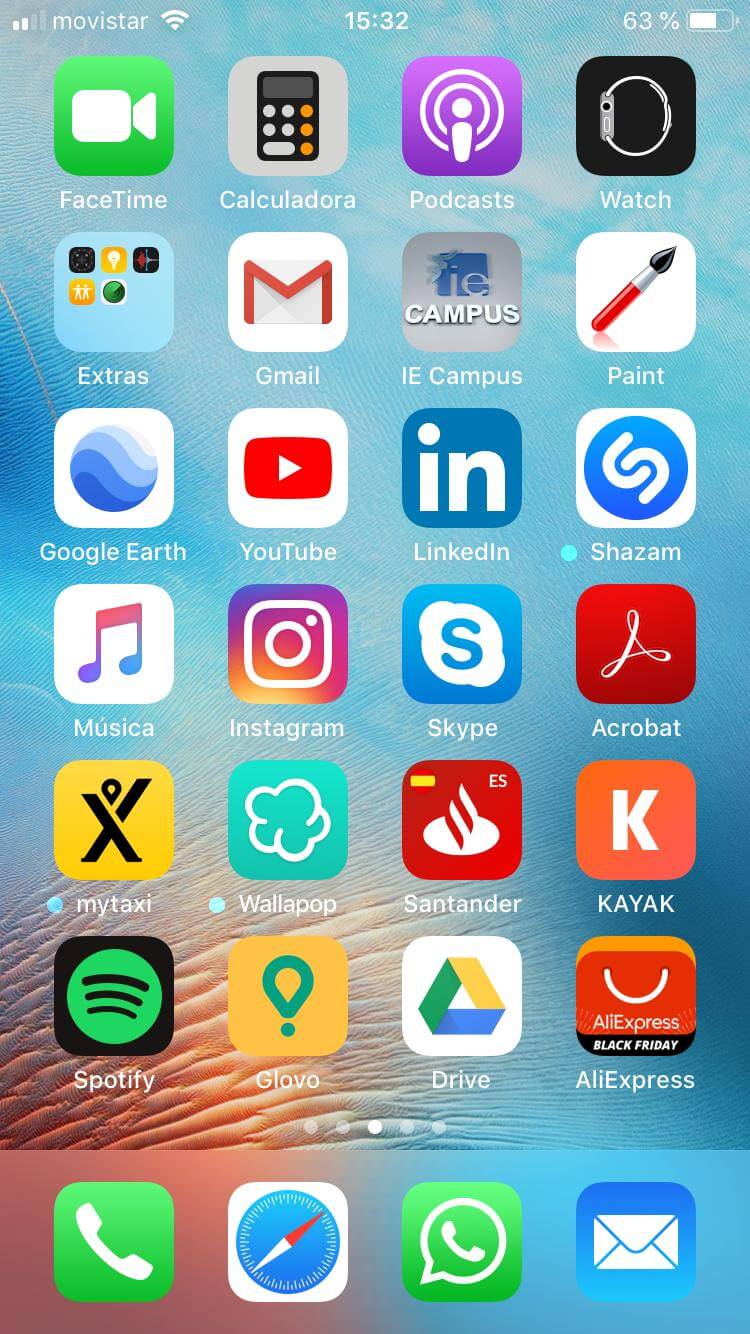Open Skype

462,644
